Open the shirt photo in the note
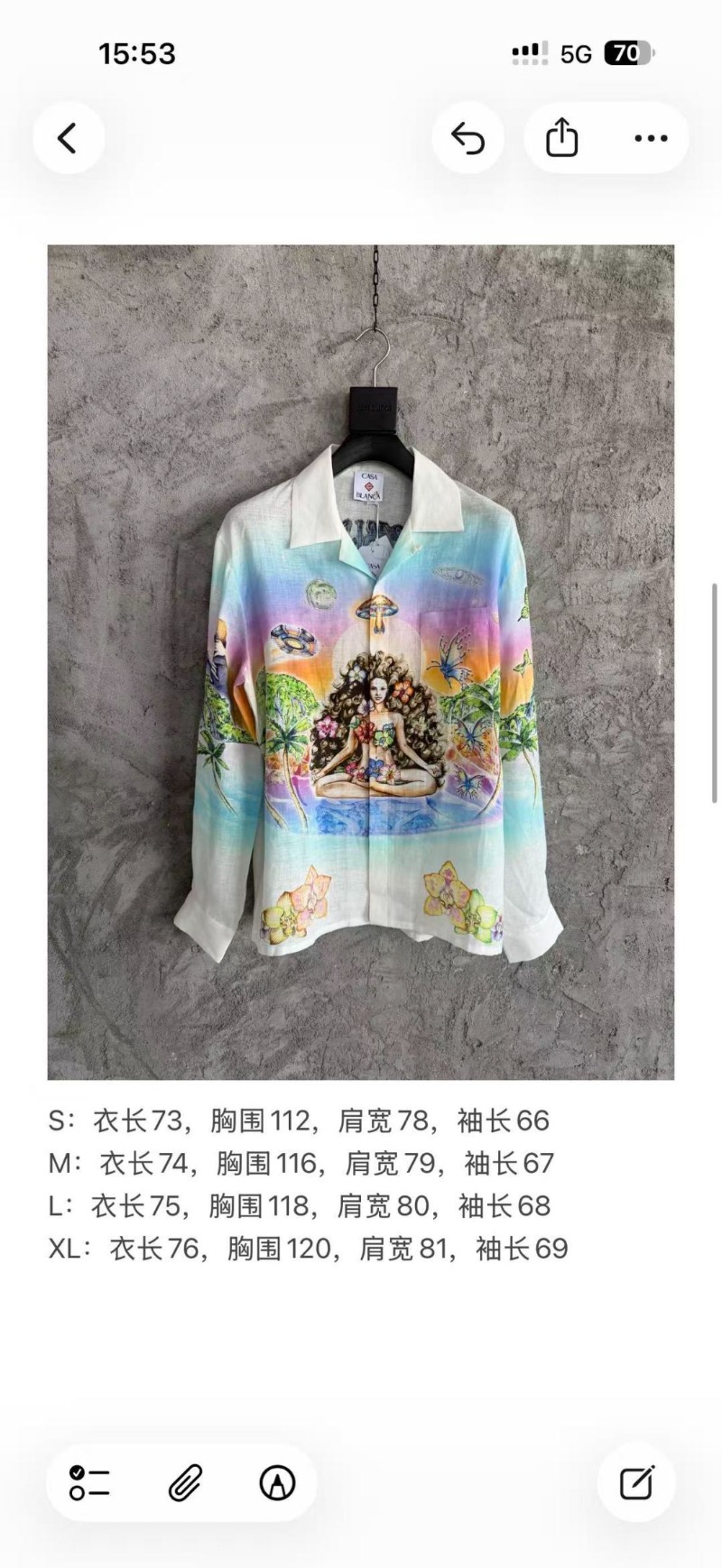 (361, 661)
